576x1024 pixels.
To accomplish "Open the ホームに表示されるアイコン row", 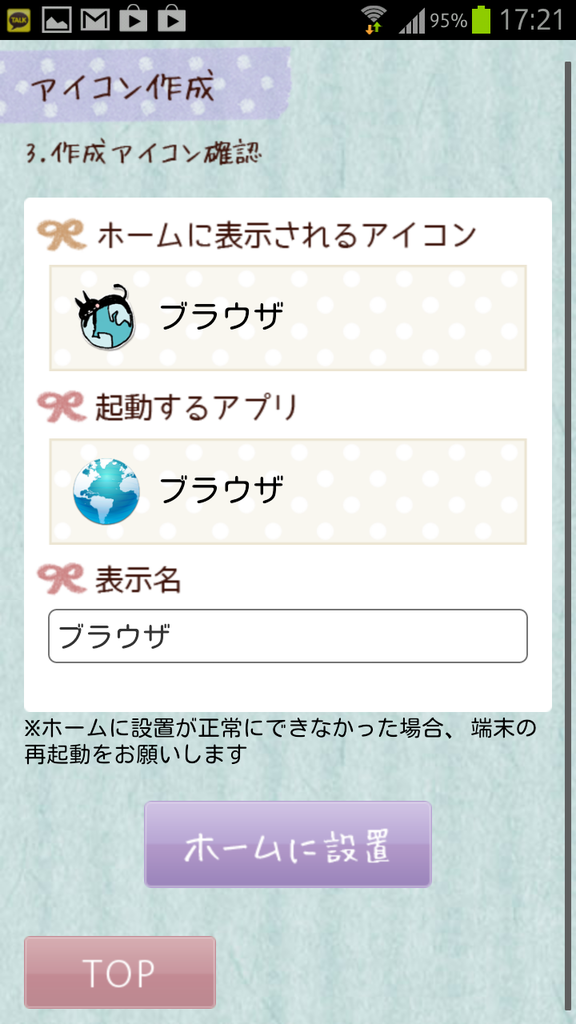I will (x=288, y=318).
